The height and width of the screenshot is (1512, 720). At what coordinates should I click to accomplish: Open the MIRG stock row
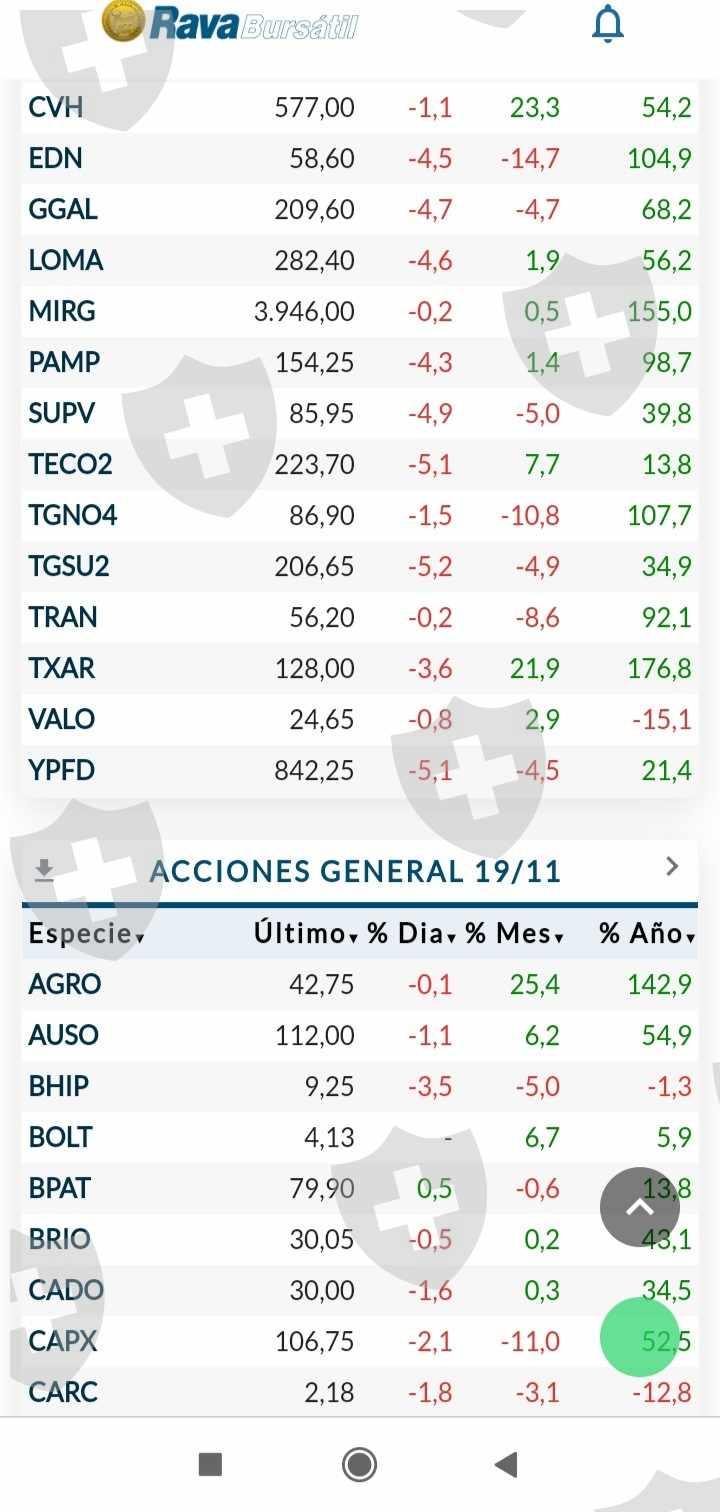pos(360,312)
